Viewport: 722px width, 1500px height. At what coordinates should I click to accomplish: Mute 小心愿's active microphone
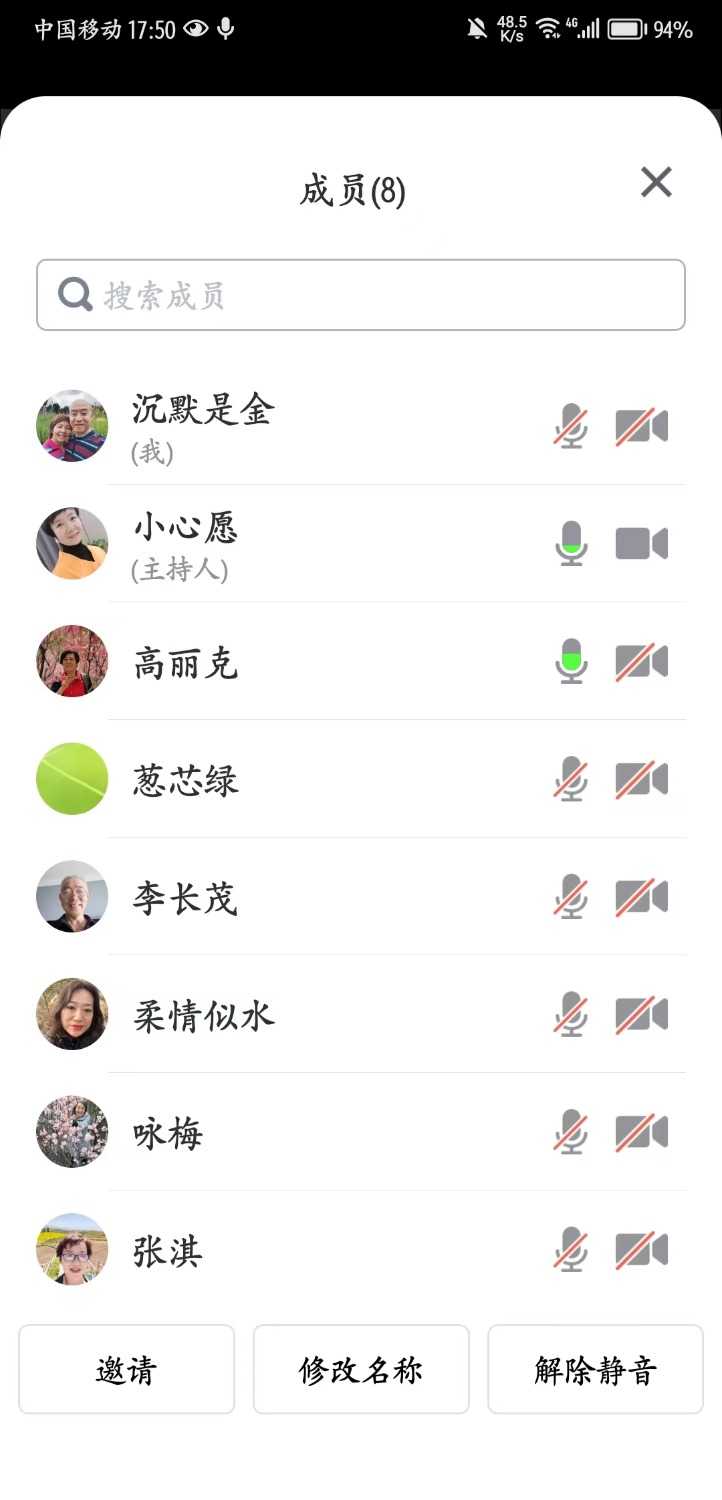point(570,543)
